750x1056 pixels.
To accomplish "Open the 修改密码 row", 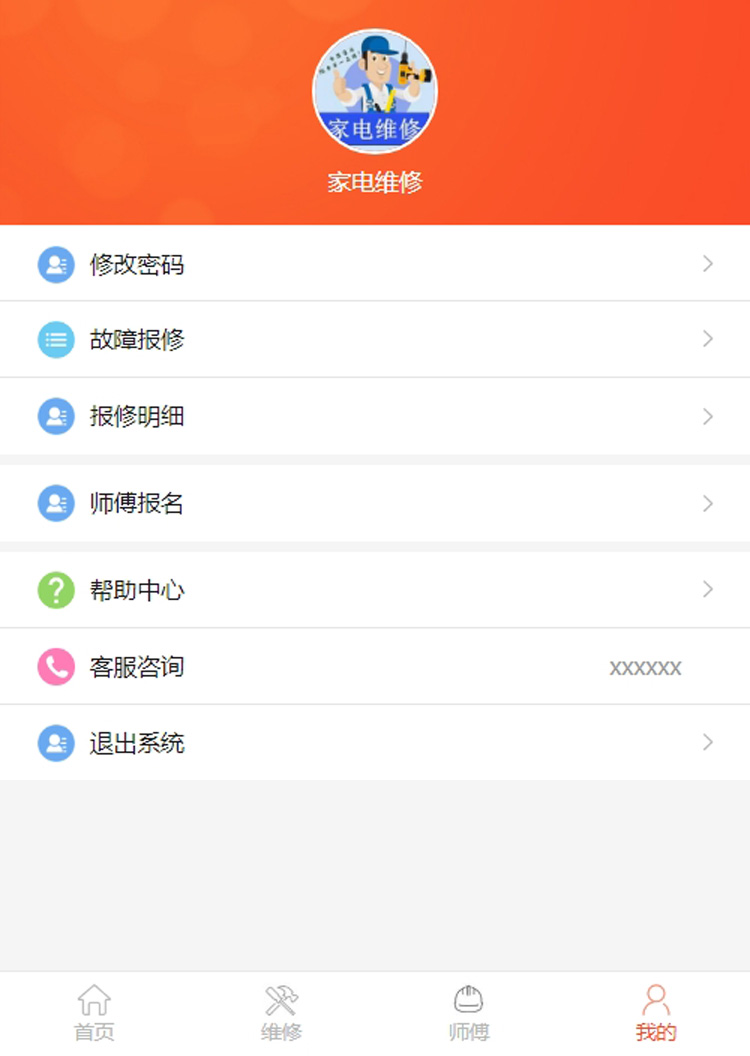I will point(375,264).
